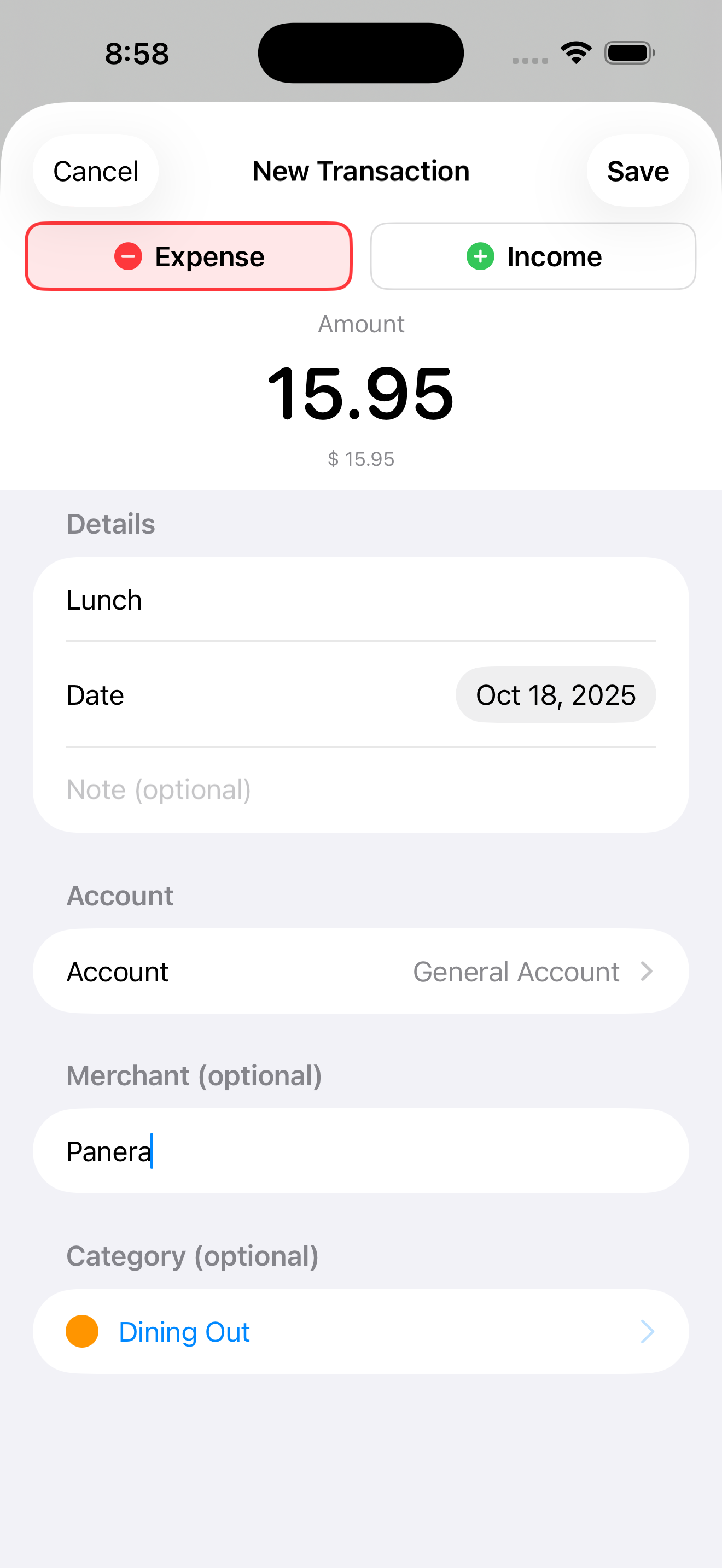The width and height of the screenshot is (722, 1568).
Task: Switch focus to the New Transaction header
Action: pyautogui.click(x=360, y=171)
